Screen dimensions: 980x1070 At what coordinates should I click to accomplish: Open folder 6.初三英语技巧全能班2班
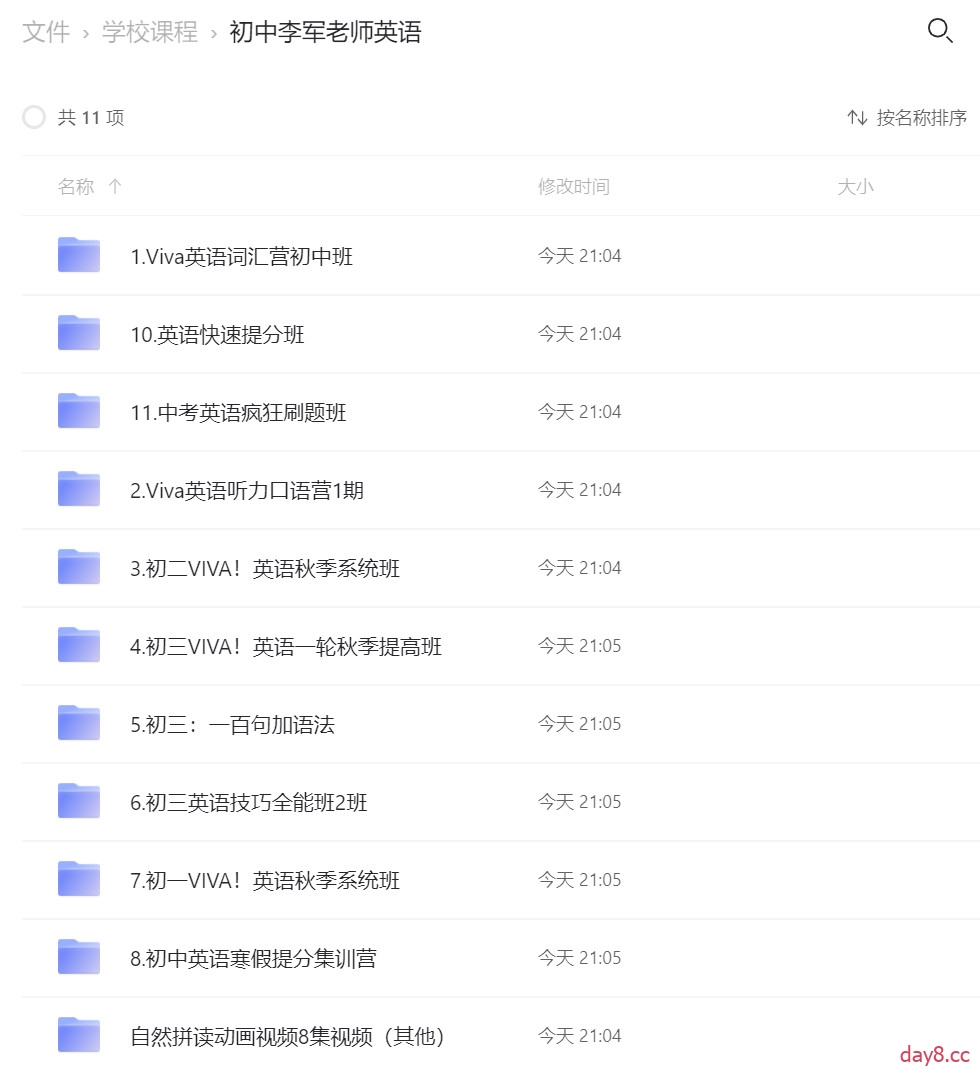coord(249,803)
